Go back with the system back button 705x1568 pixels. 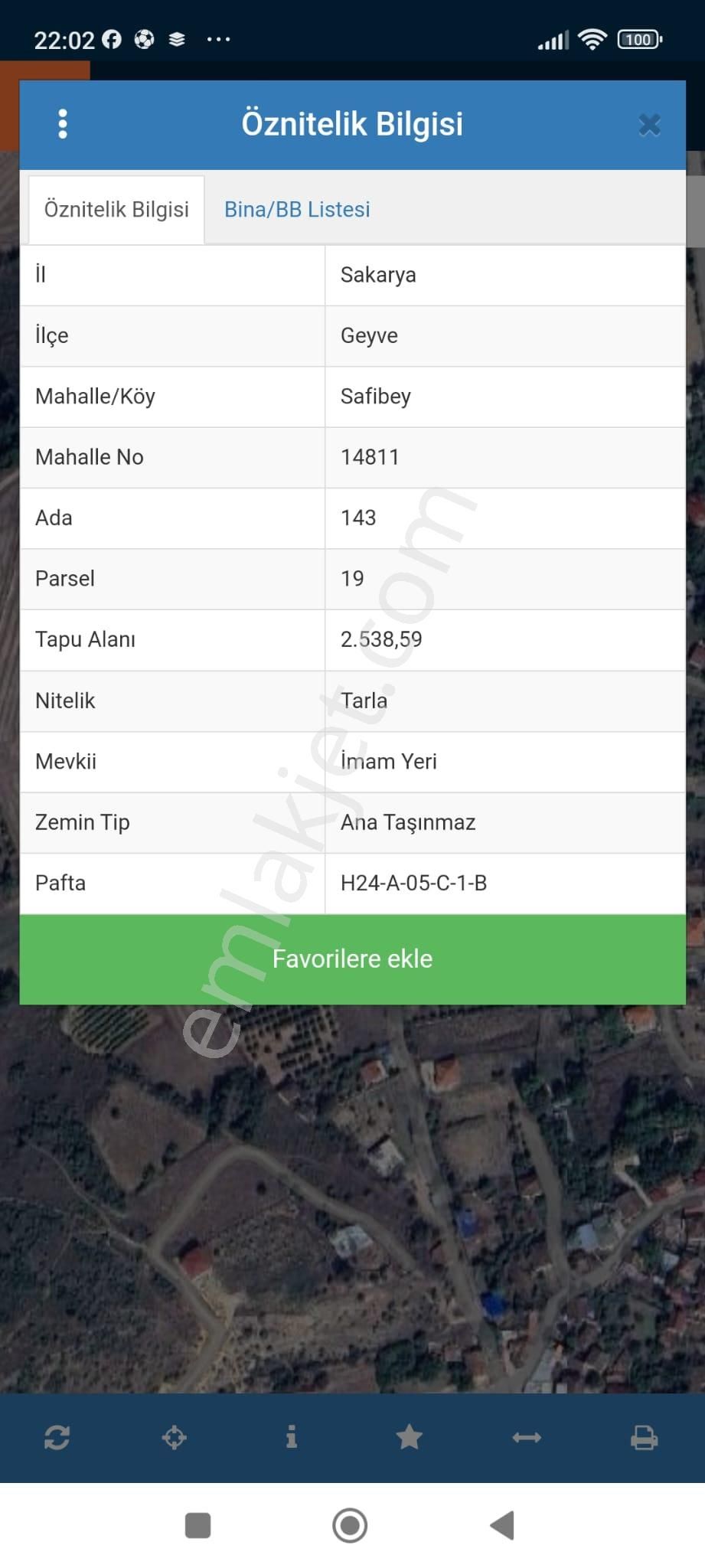pyautogui.click(x=503, y=1525)
